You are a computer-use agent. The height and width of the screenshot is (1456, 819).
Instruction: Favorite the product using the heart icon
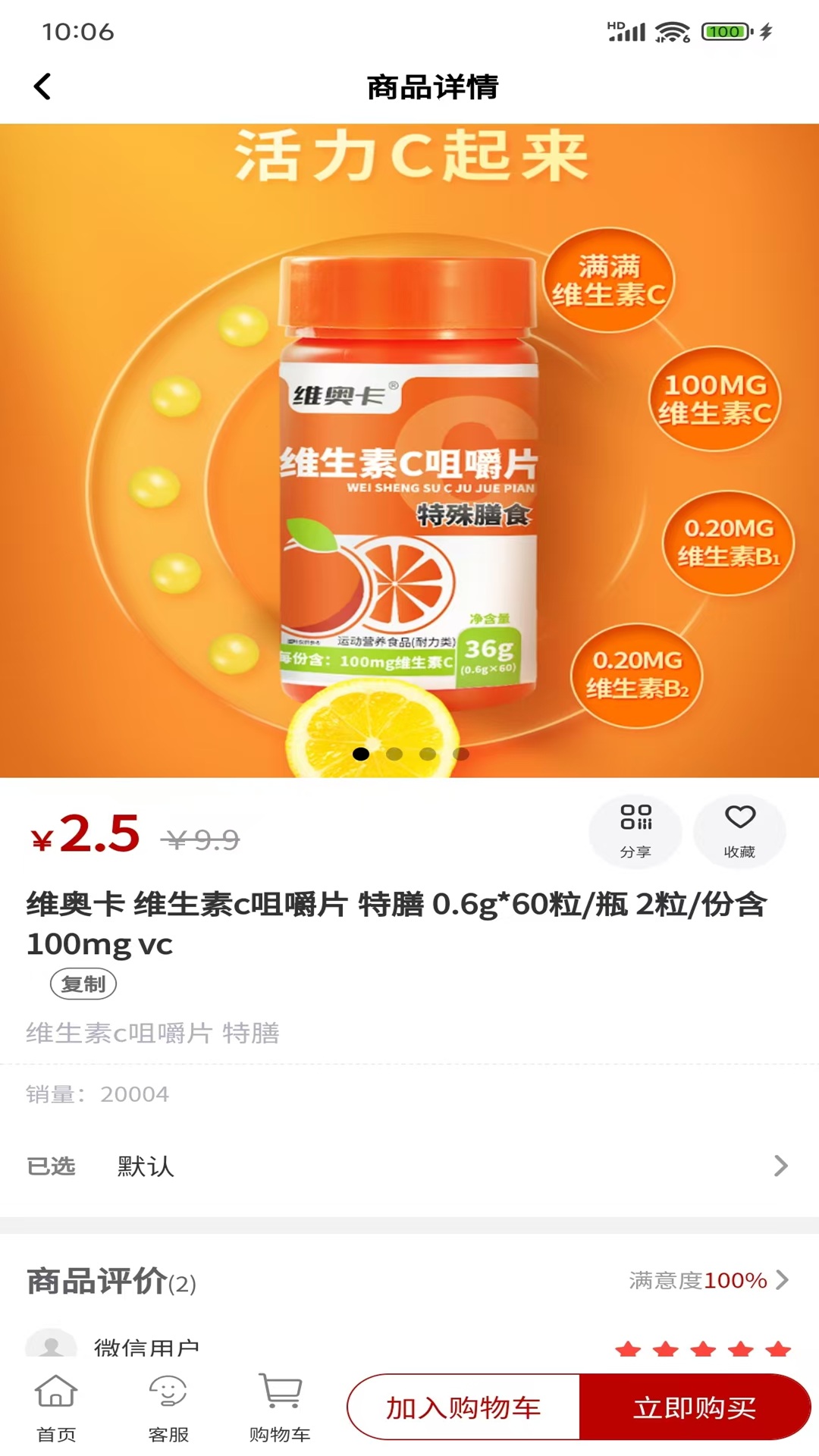[x=738, y=830]
